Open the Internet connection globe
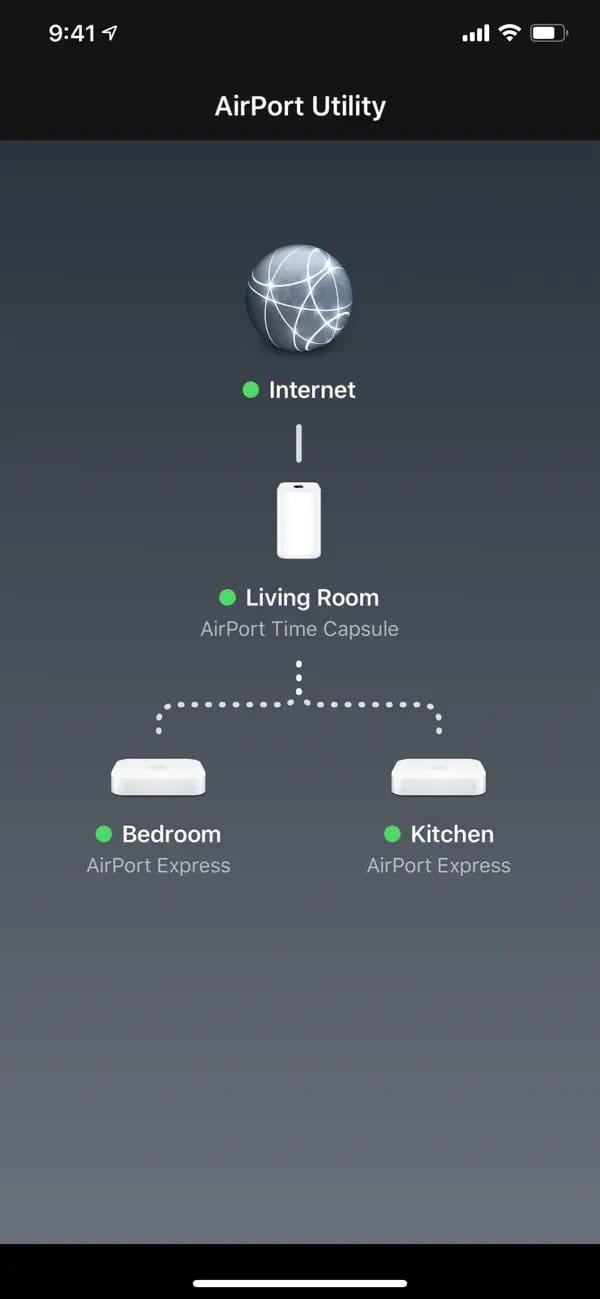 click(299, 299)
